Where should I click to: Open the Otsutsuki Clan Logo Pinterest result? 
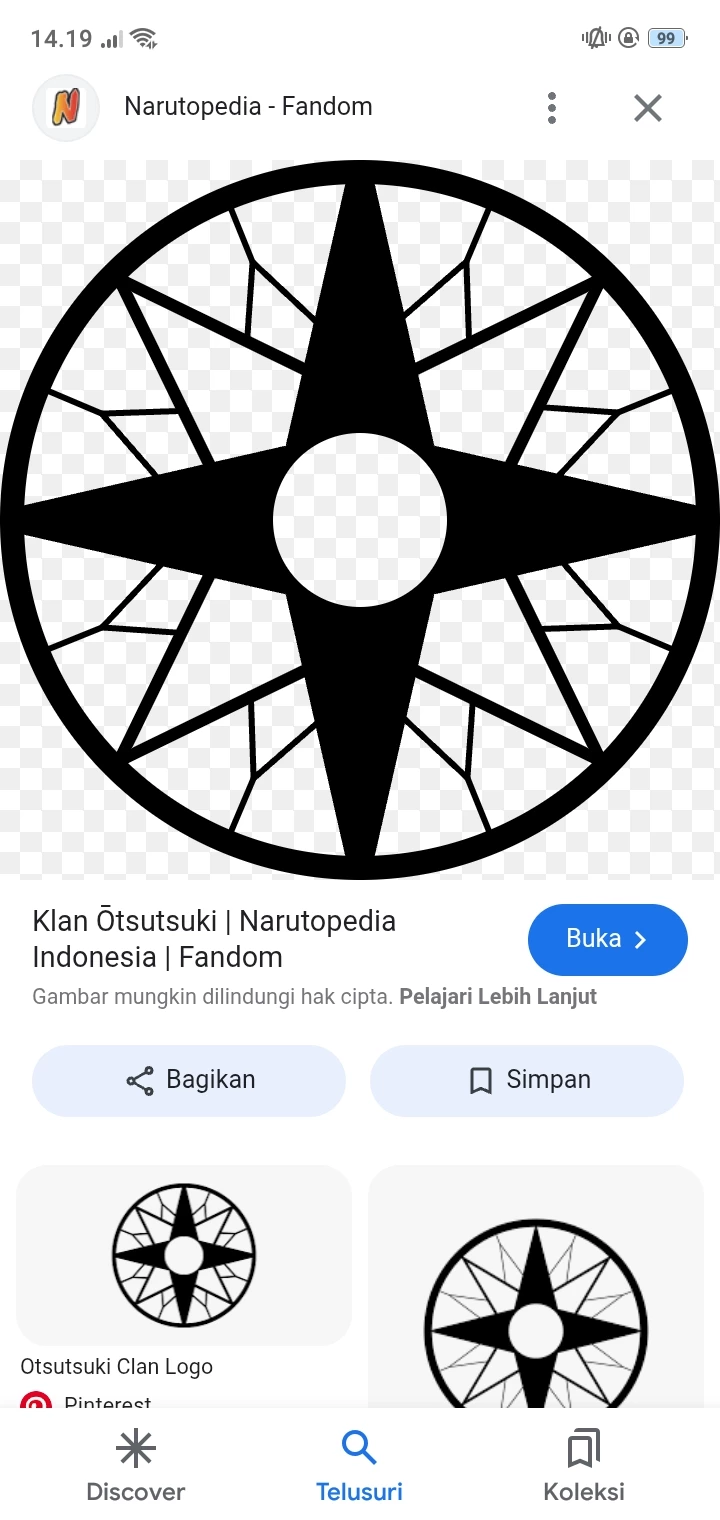pos(184,1255)
